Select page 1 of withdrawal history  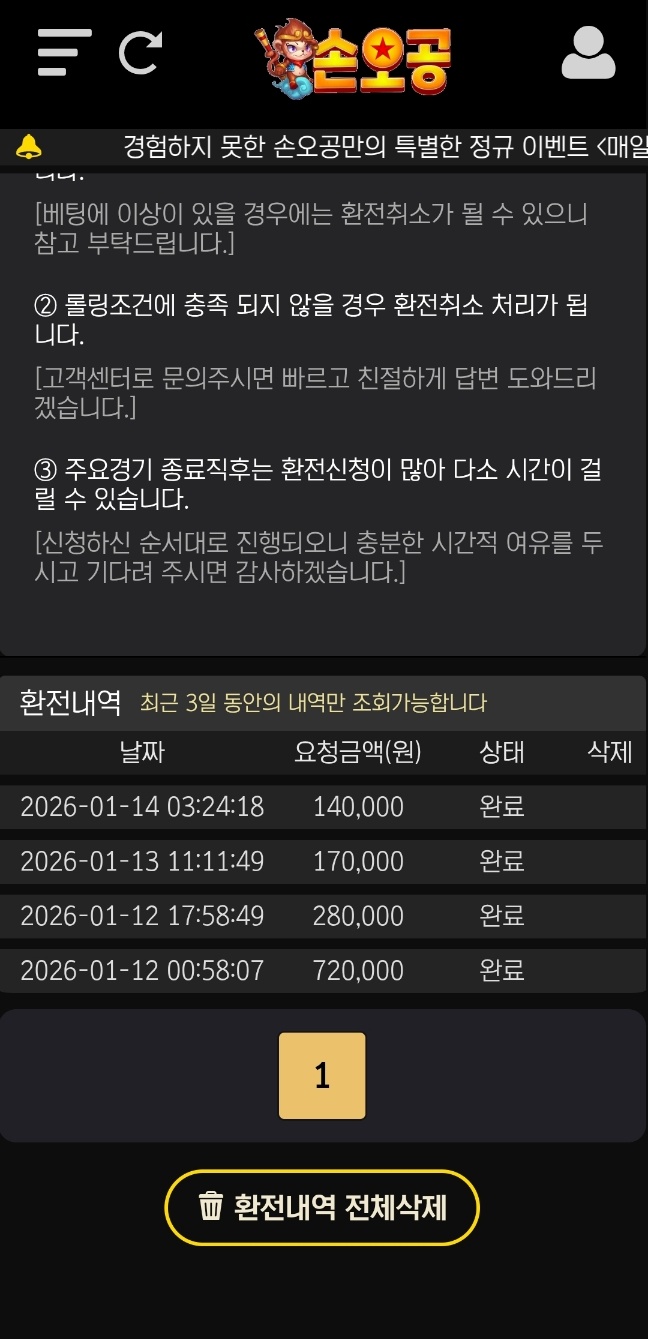322,1076
